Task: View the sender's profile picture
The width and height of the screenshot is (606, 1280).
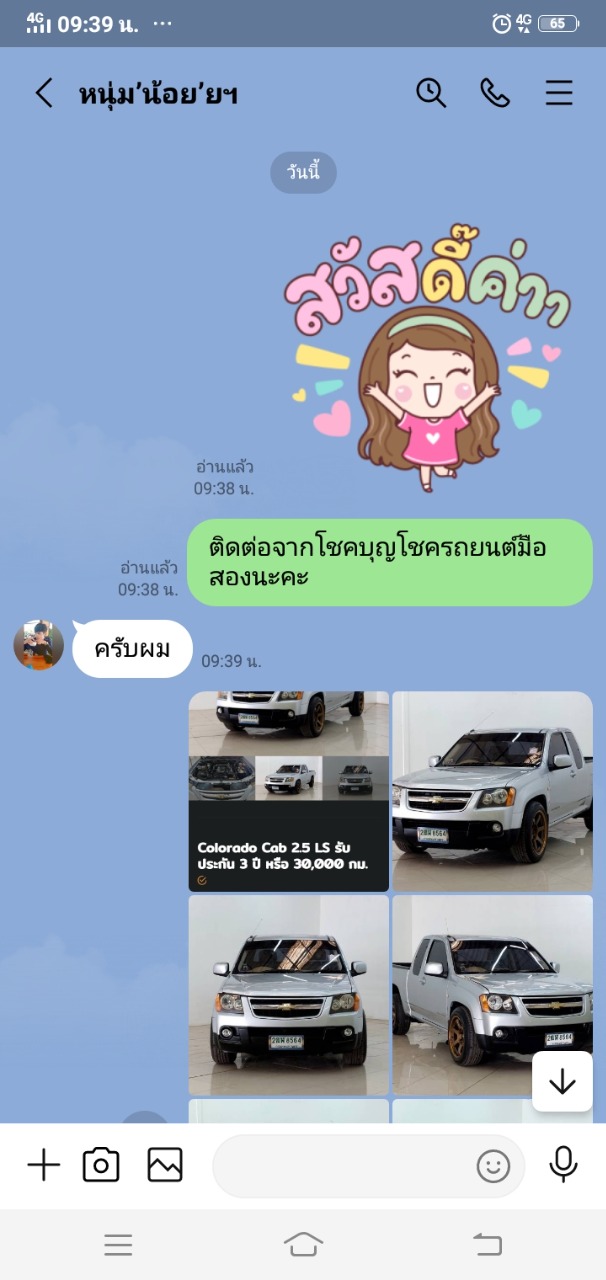Action: (x=39, y=645)
